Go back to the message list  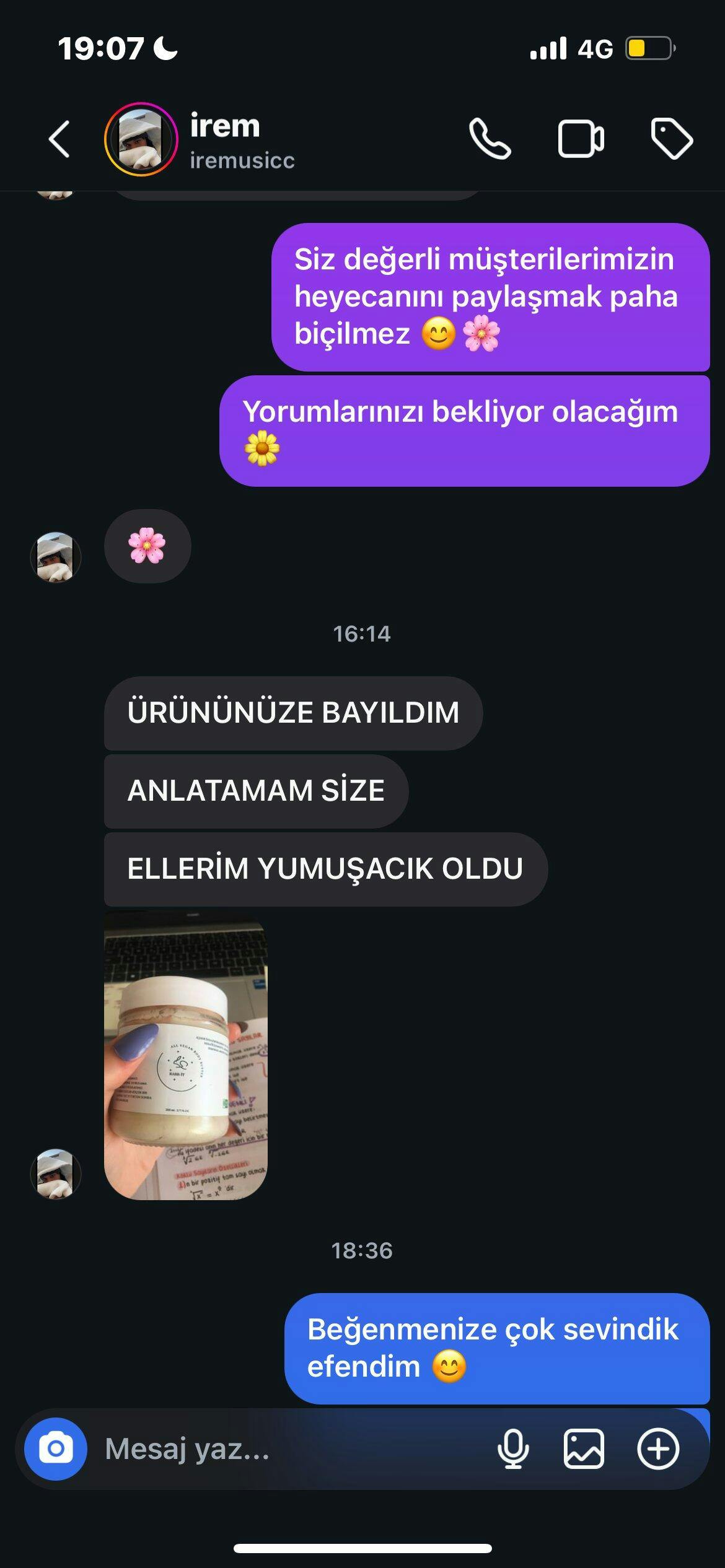[x=59, y=139]
